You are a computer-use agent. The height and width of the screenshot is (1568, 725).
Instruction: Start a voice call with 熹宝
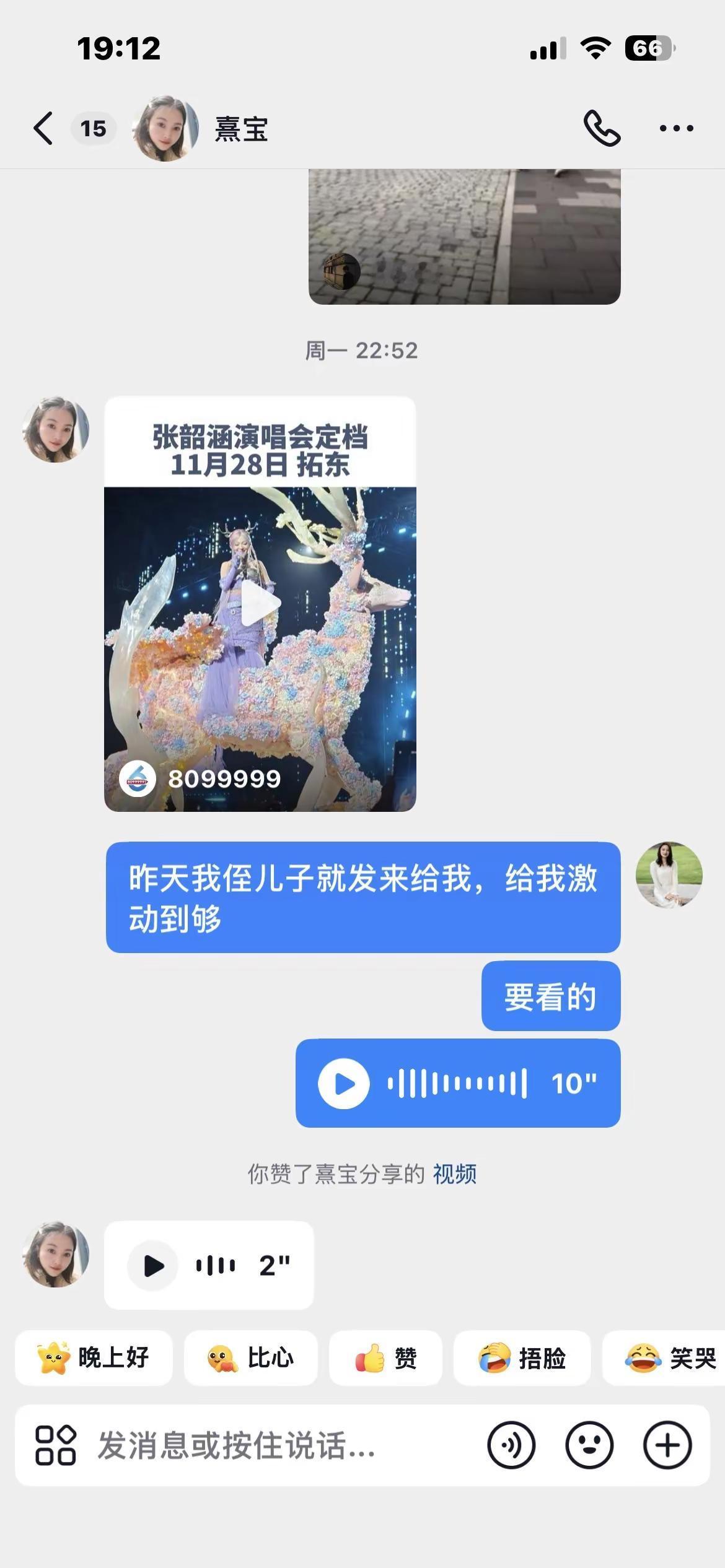pos(602,128)
